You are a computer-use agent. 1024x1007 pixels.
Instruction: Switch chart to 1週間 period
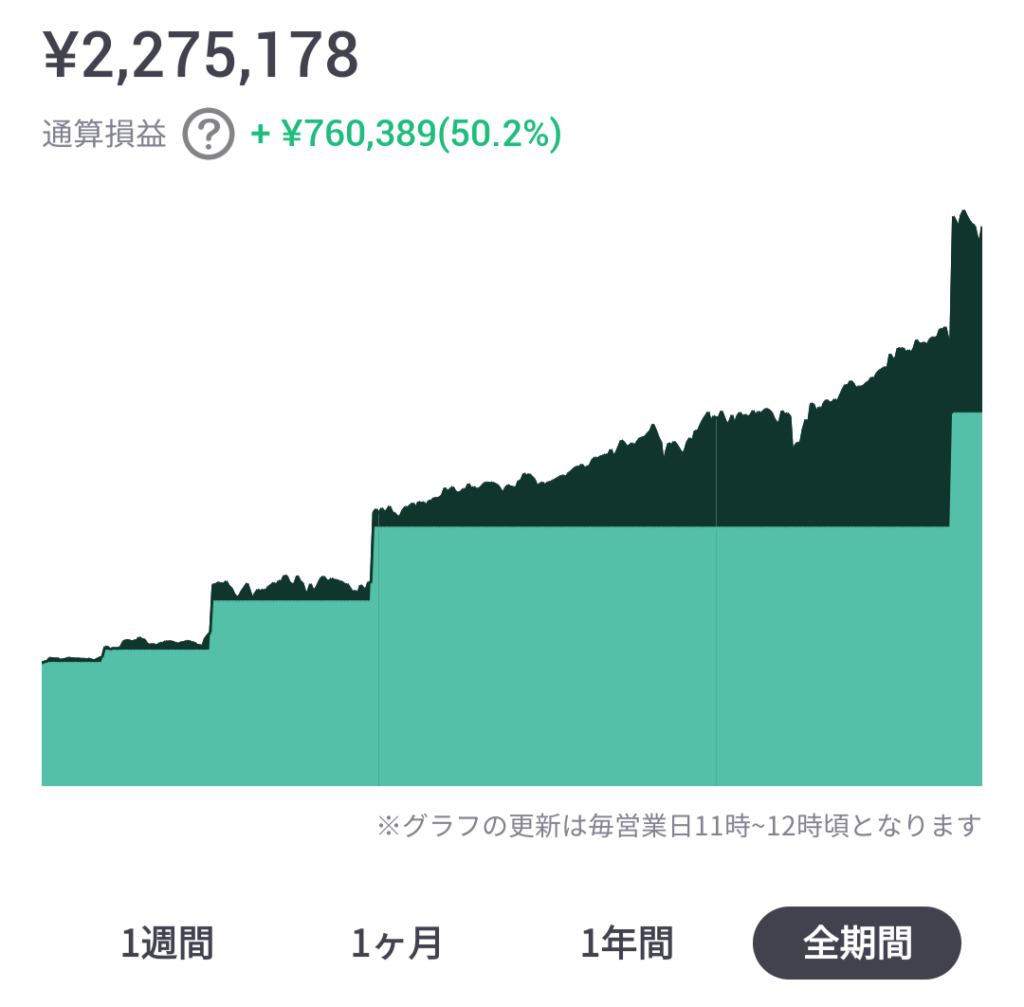pyautogui.click(x=167, y=943)
